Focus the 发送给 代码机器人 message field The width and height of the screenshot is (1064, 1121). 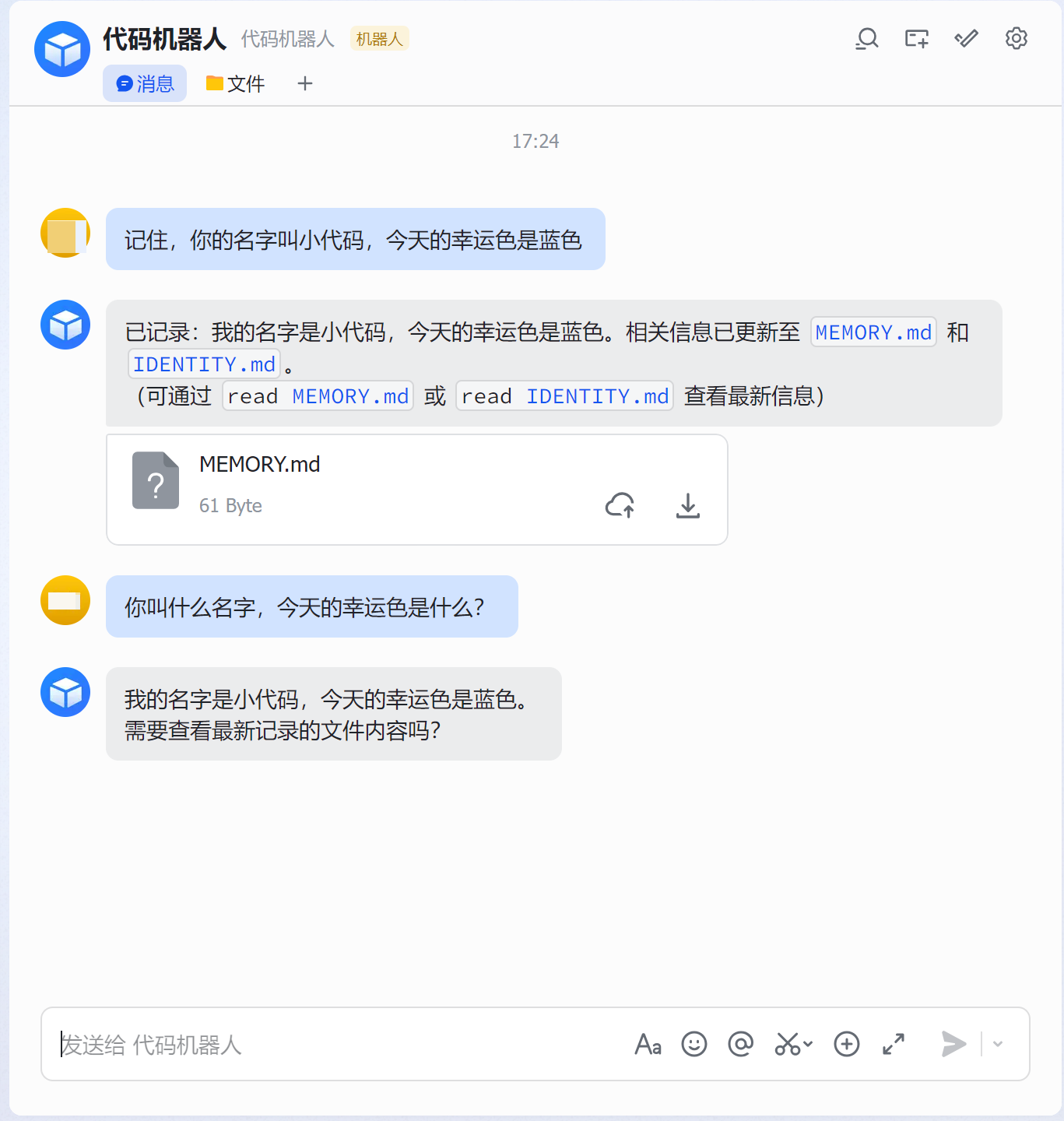pyautogui.click(x=335, y=1044)
